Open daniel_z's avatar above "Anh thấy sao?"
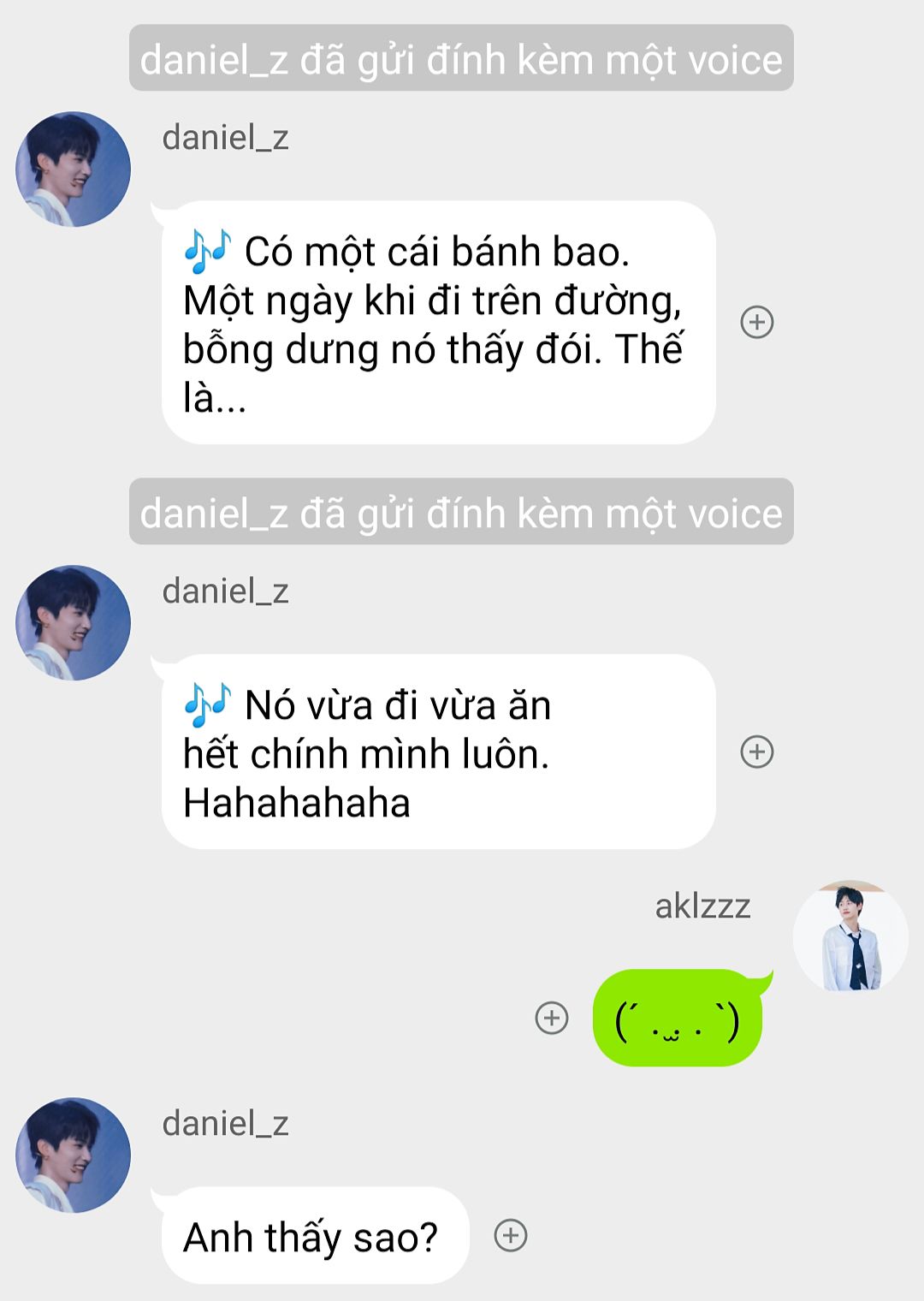The height and width of the screenshot is (1301, 924). tap(74, 1155)
